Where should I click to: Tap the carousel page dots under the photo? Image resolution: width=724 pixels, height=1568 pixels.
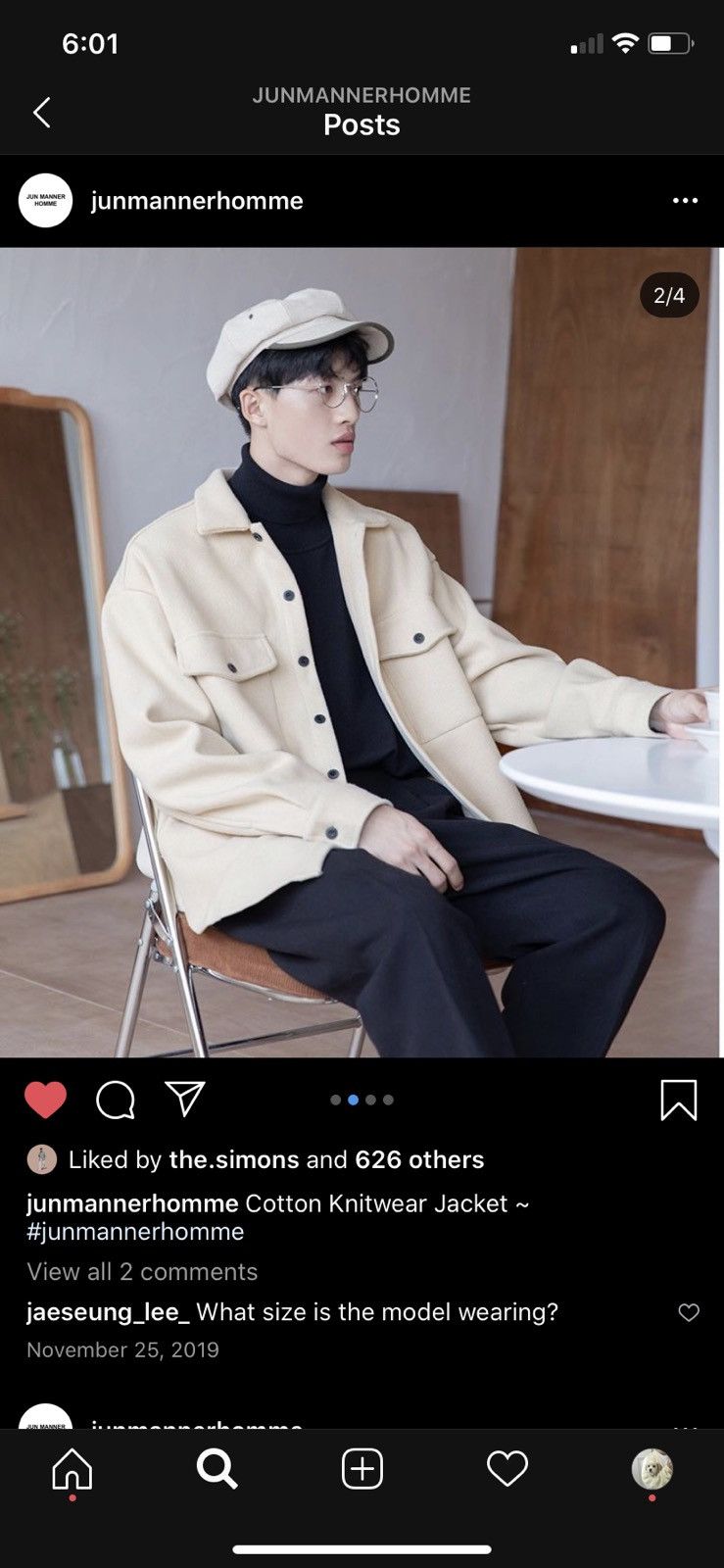coord(362,1100)
